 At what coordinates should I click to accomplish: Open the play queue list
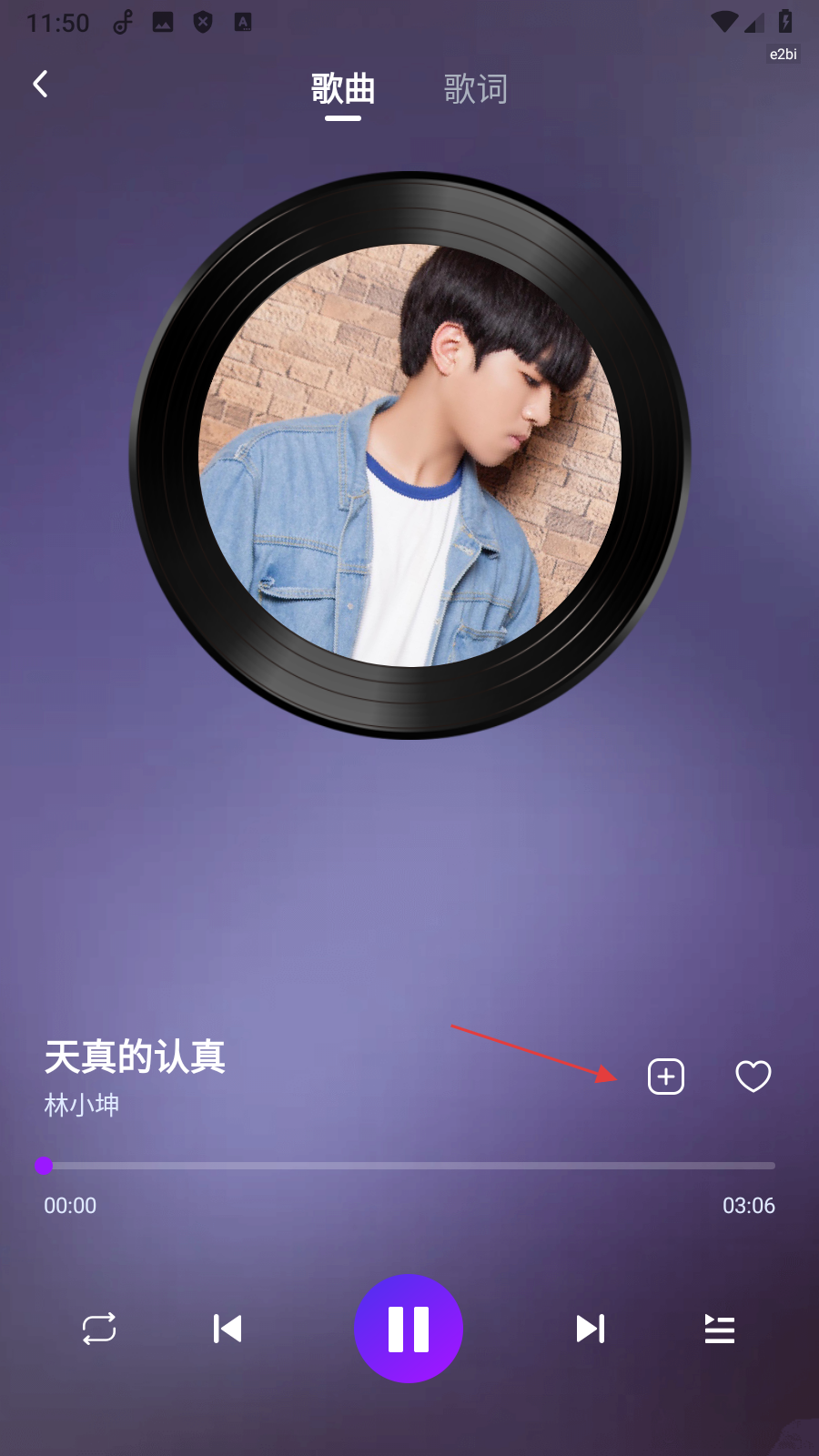coord(719,1329)
